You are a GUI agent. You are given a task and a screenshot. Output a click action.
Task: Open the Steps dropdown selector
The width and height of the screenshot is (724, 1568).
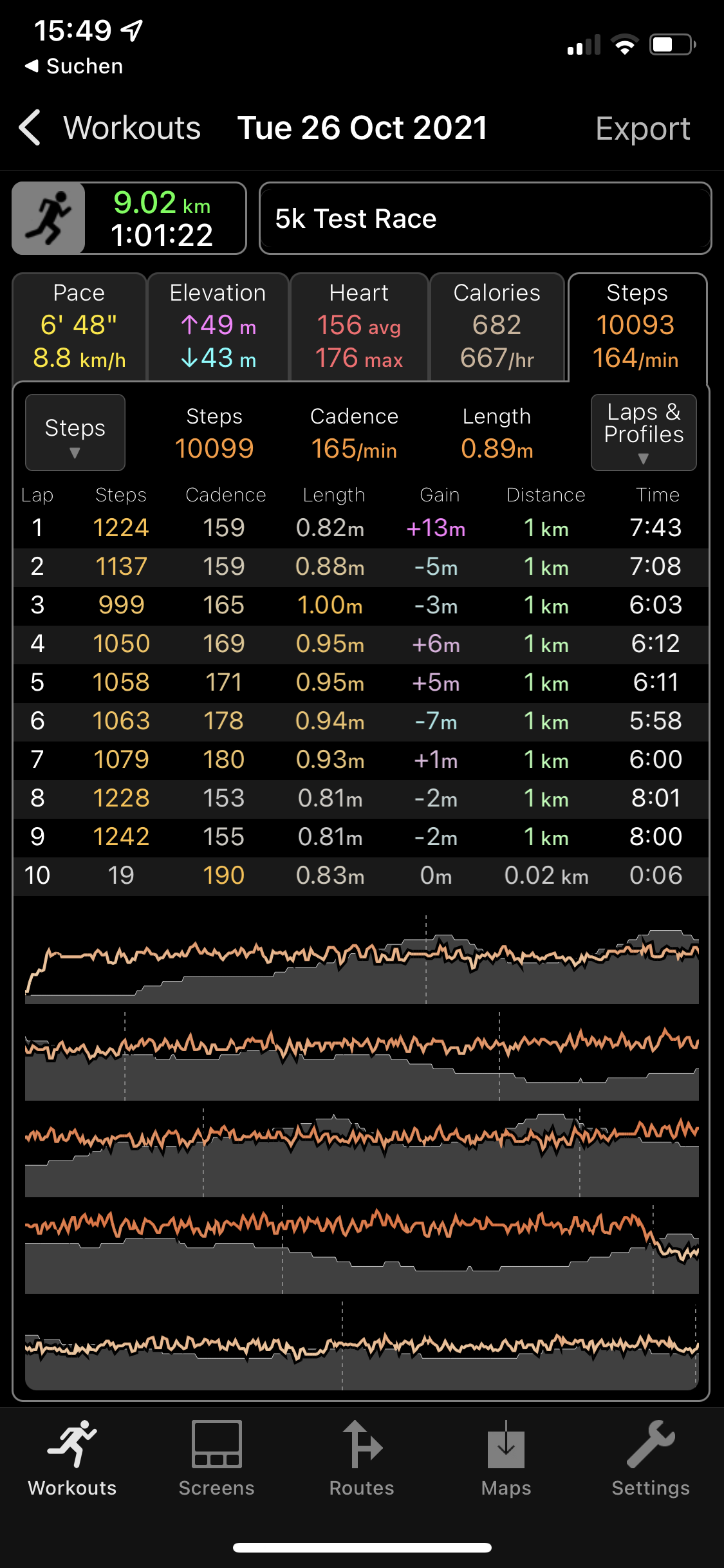pos(75,433)
